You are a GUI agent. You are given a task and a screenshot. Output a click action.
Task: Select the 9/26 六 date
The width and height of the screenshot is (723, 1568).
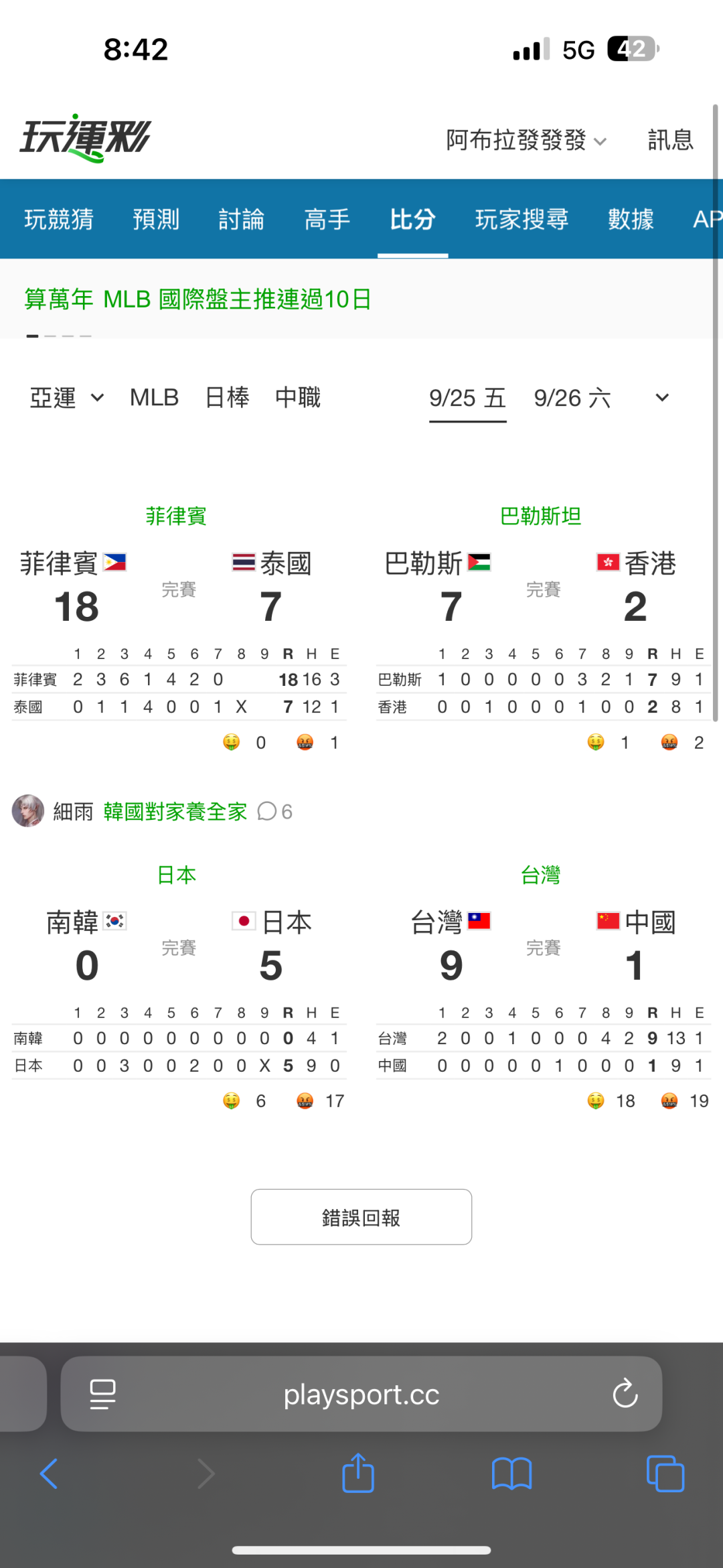tap(572, 398)
